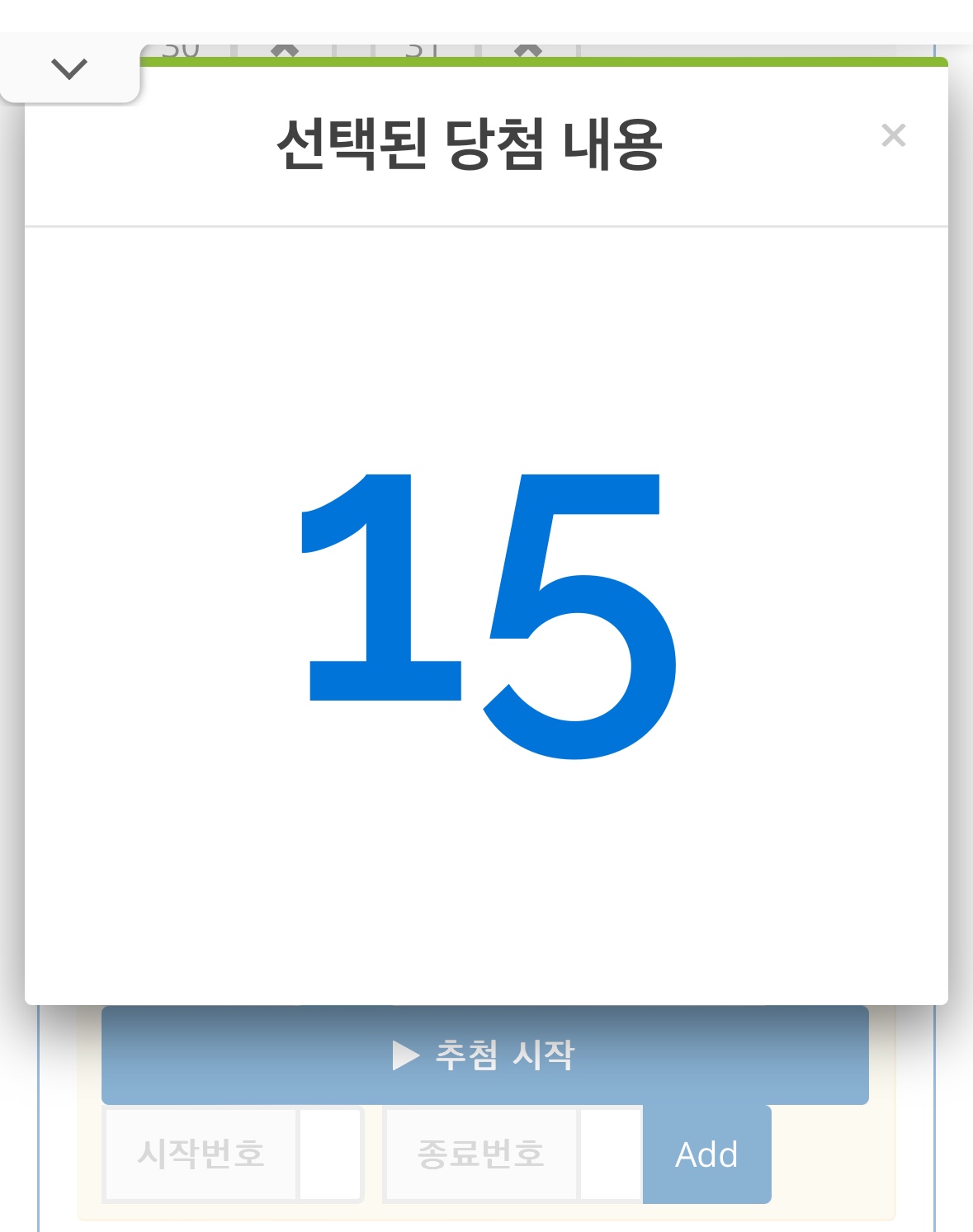The width and height of the screenshot is (973, 1232).
Task: Expand the top dropdown chevron
Action: 69,69
